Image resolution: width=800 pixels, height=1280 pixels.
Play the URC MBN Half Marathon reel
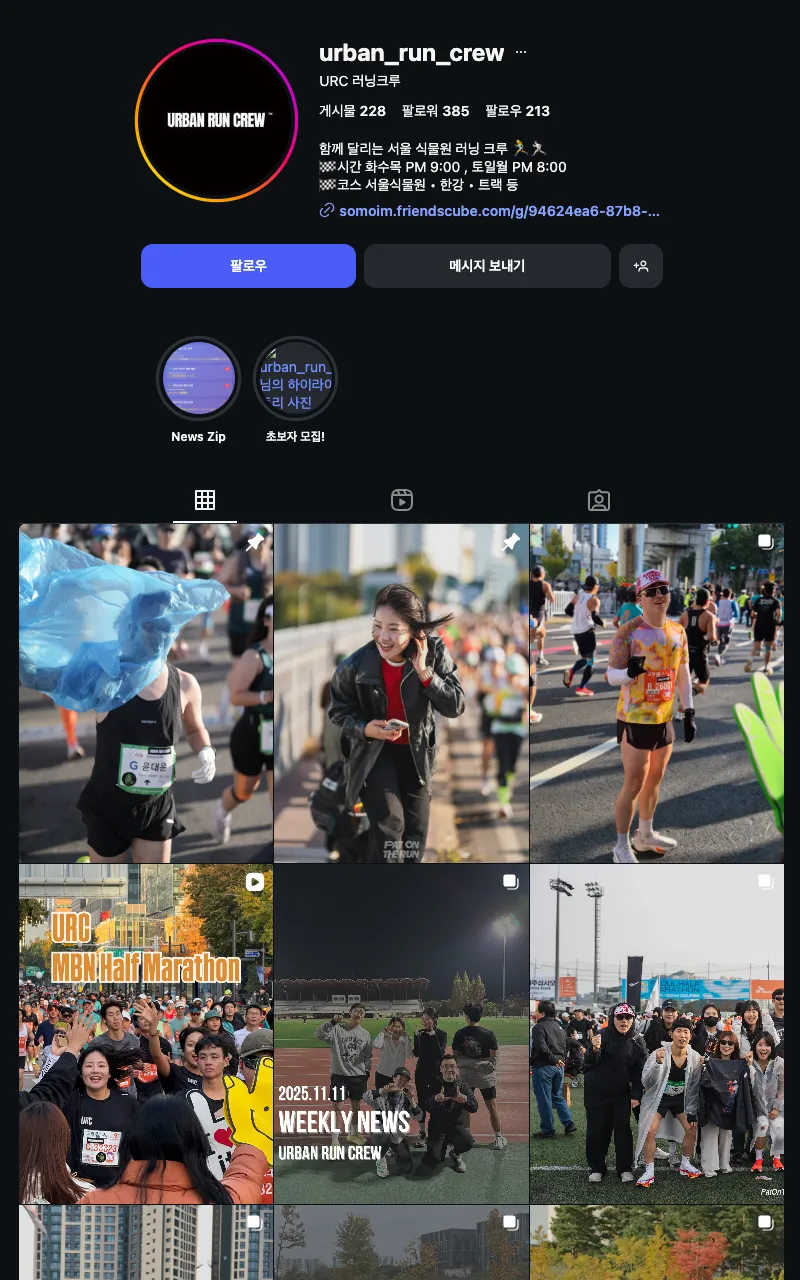click(146, 1033)
